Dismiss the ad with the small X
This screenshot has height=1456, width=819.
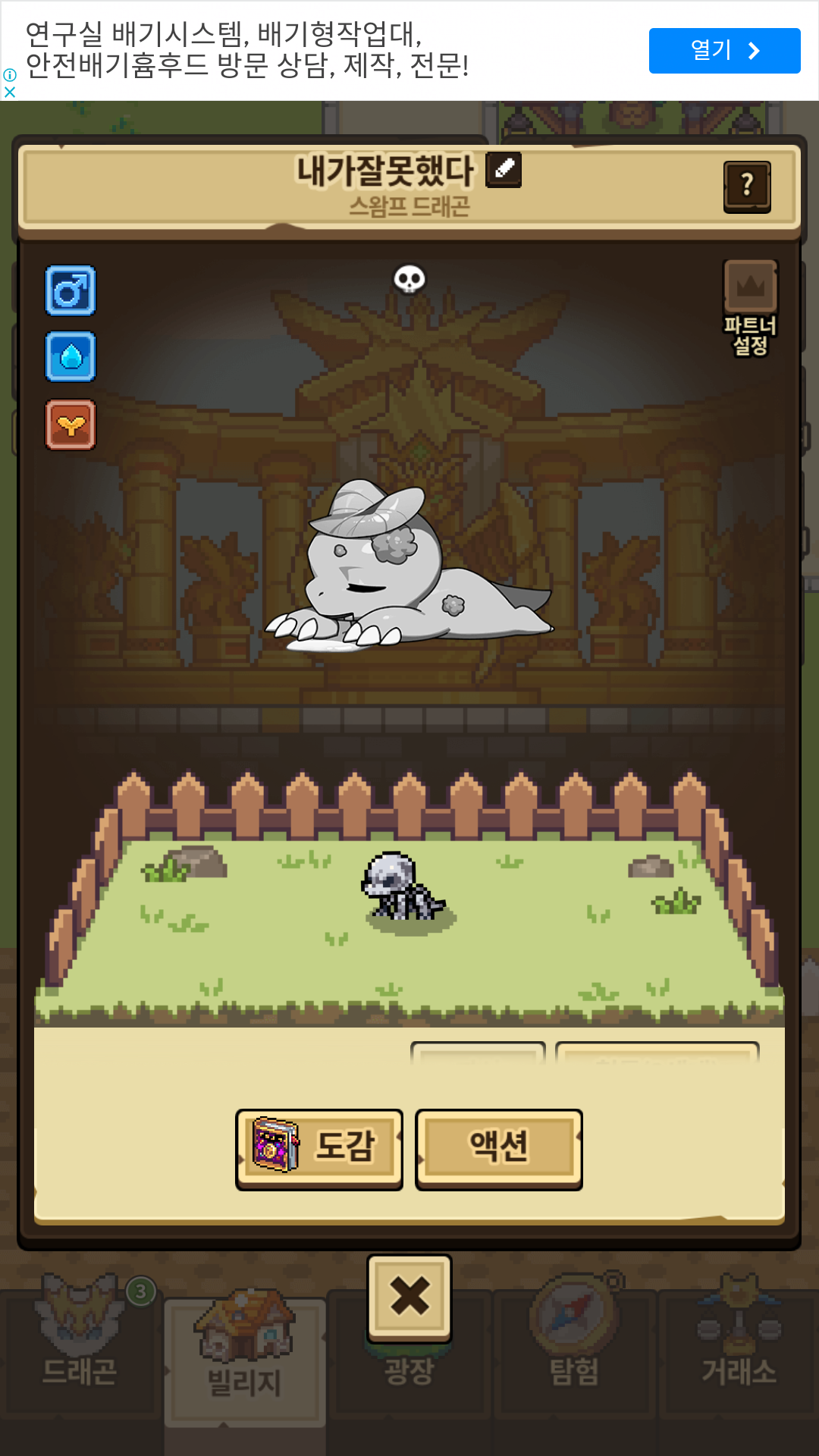click(10, 92)
